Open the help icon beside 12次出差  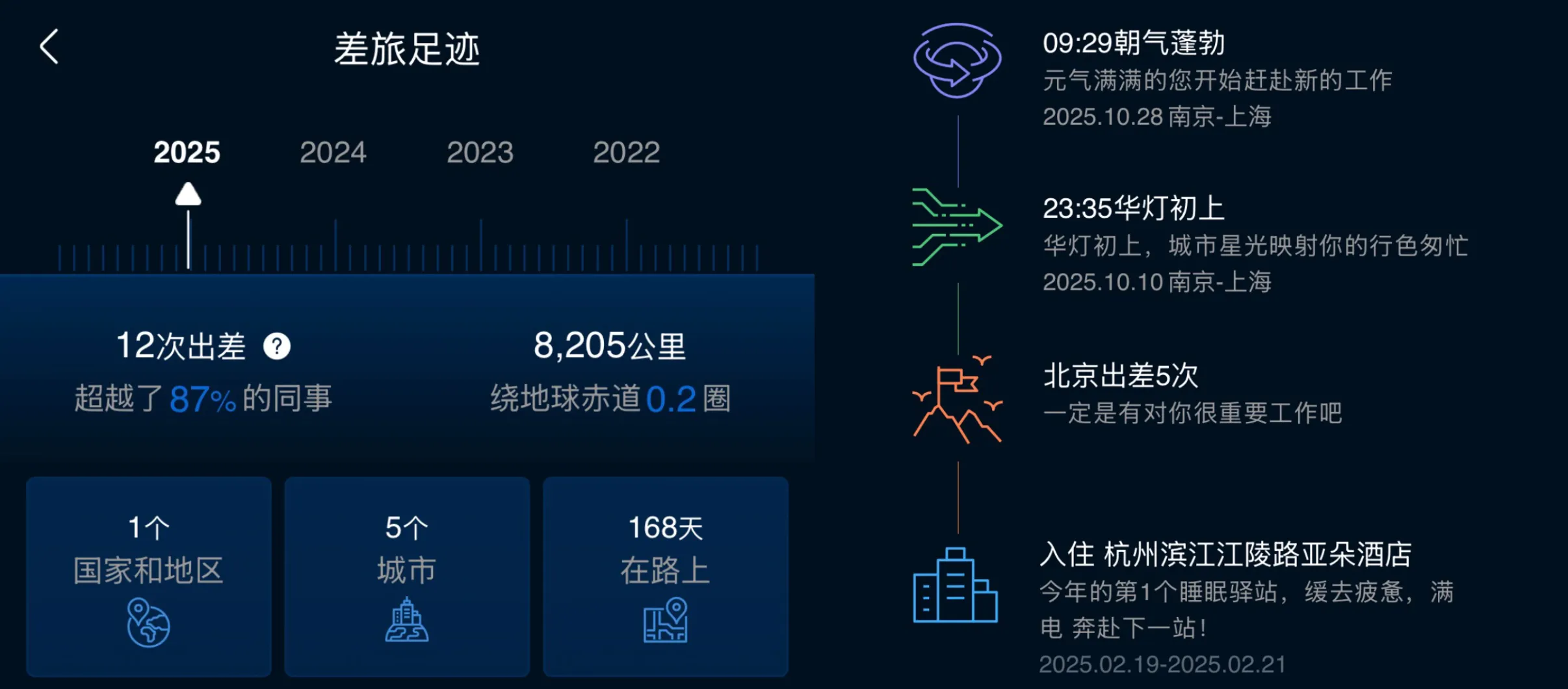[x=277, y=346]
